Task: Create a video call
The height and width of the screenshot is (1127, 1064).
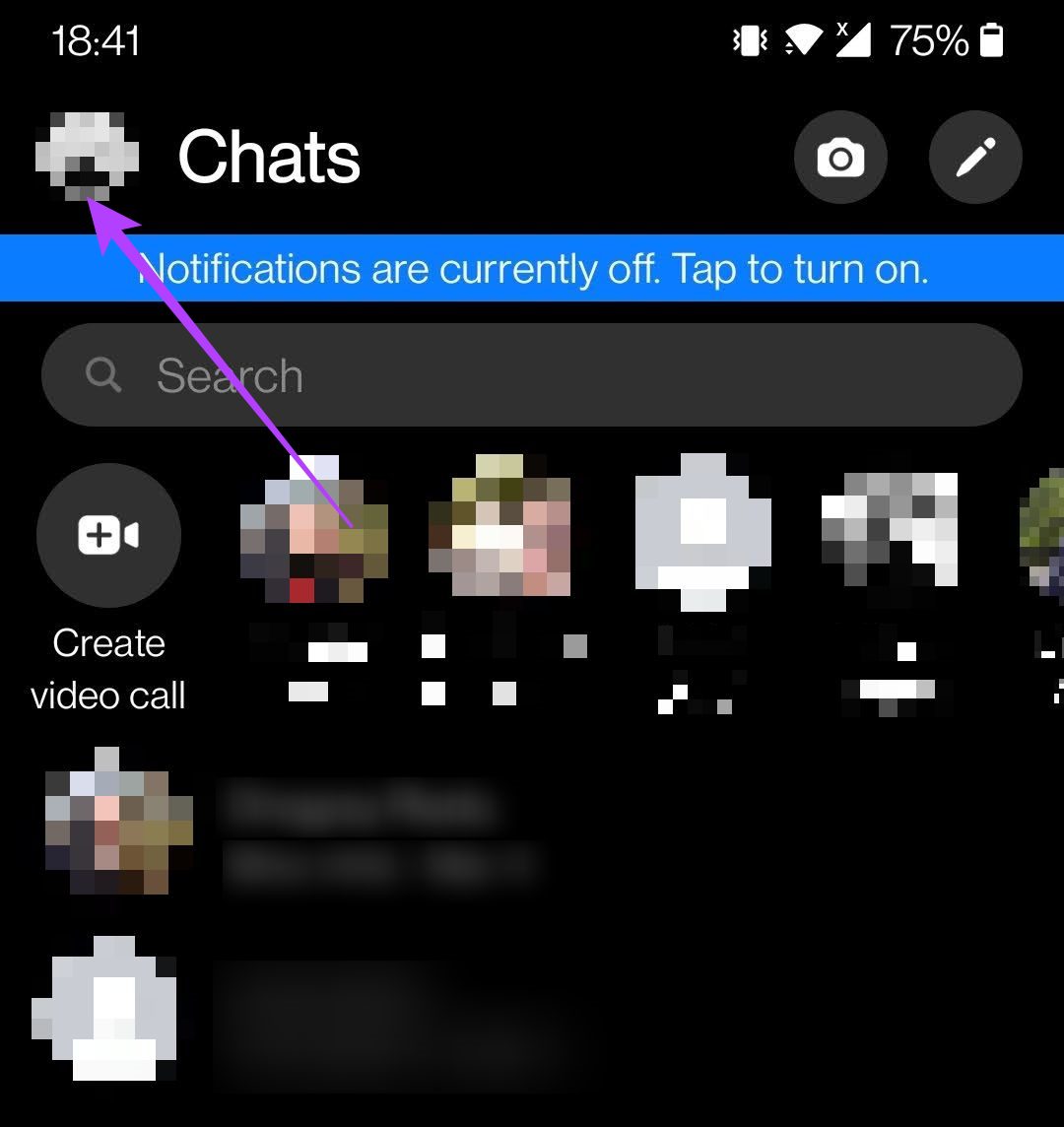Action: [x=108, y=536]
